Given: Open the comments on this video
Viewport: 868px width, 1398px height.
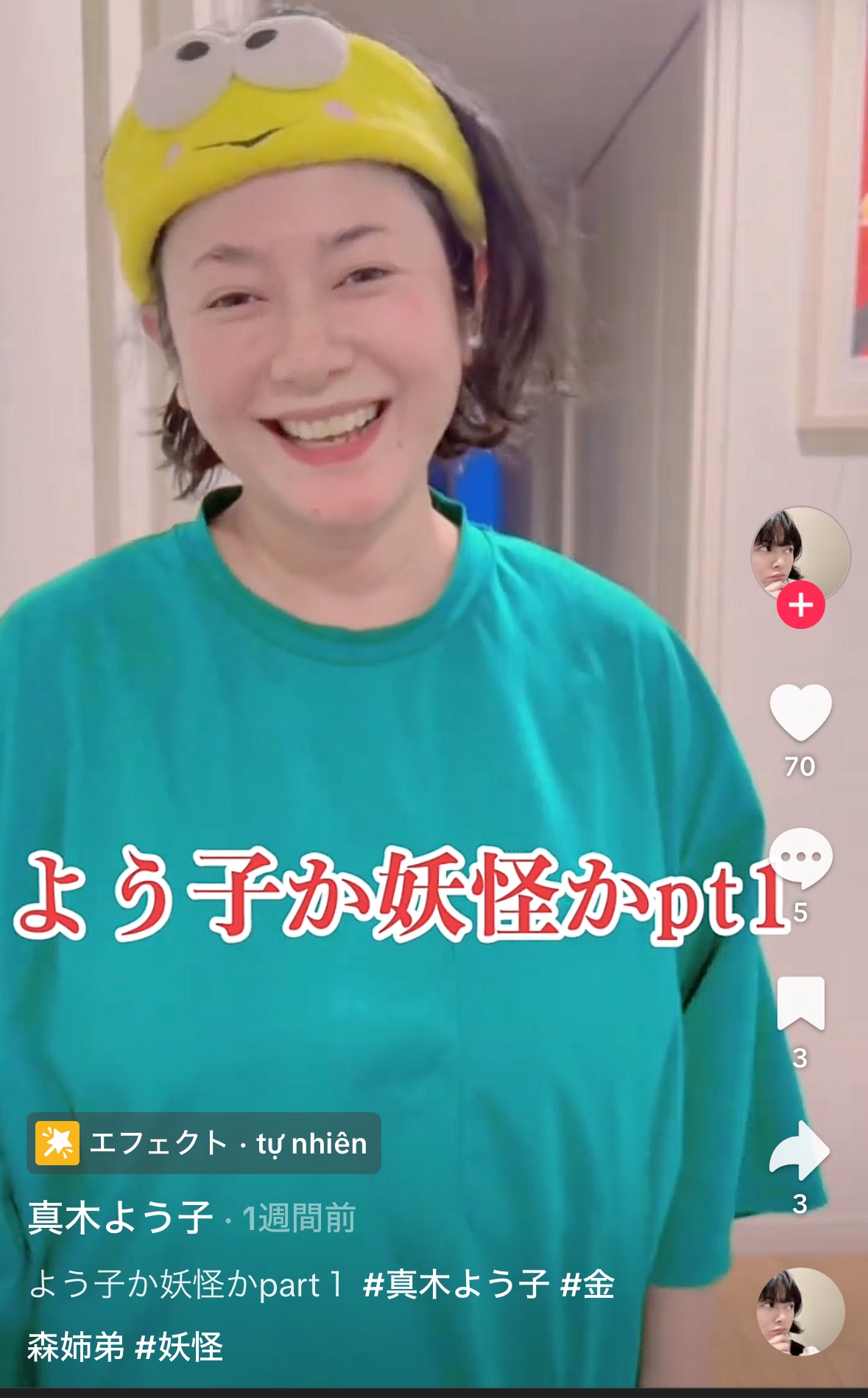Looking at the screenshot, I should point(800,858).
